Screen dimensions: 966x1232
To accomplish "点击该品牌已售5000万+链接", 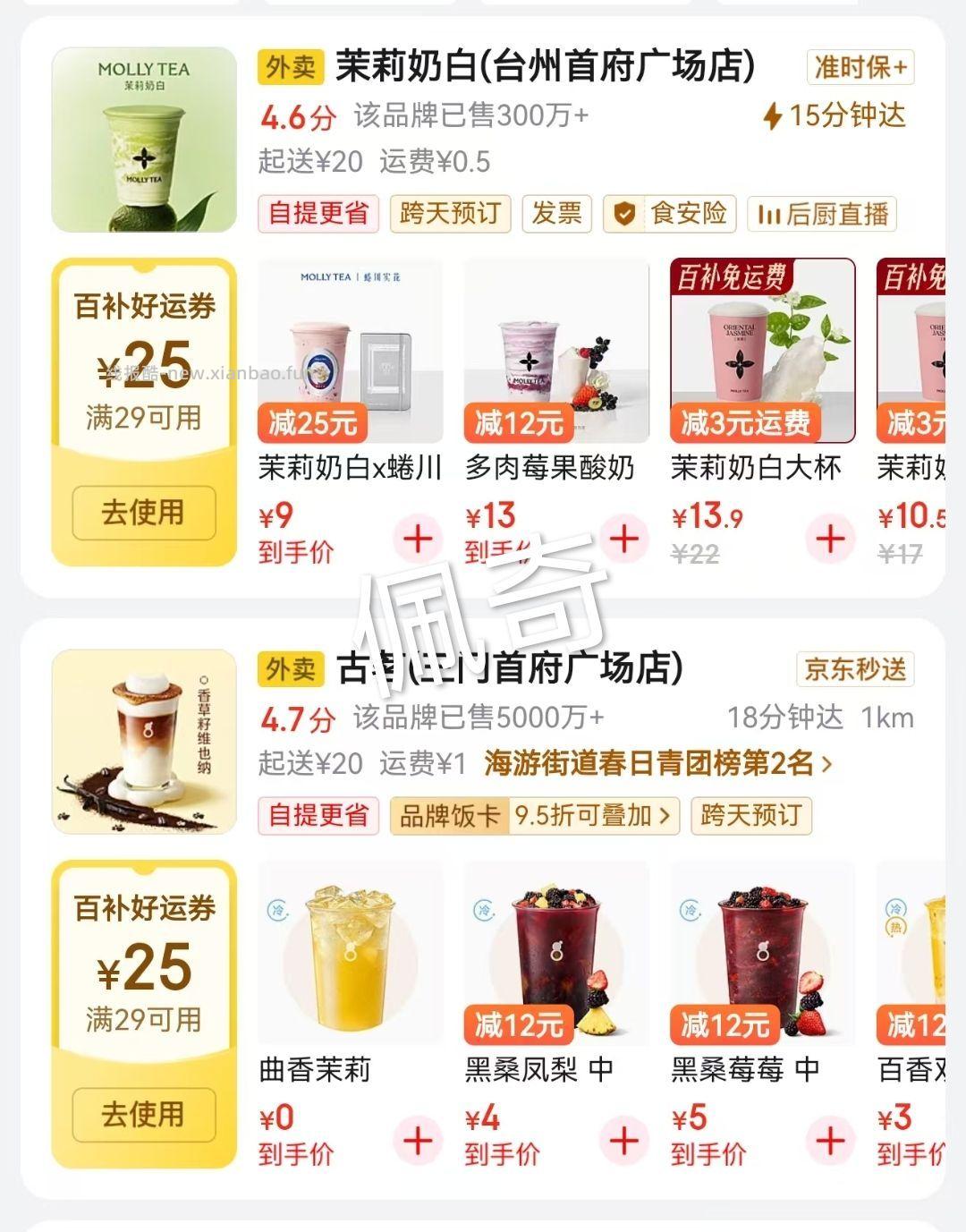I will pyautogui.click(x=479, y=716).
